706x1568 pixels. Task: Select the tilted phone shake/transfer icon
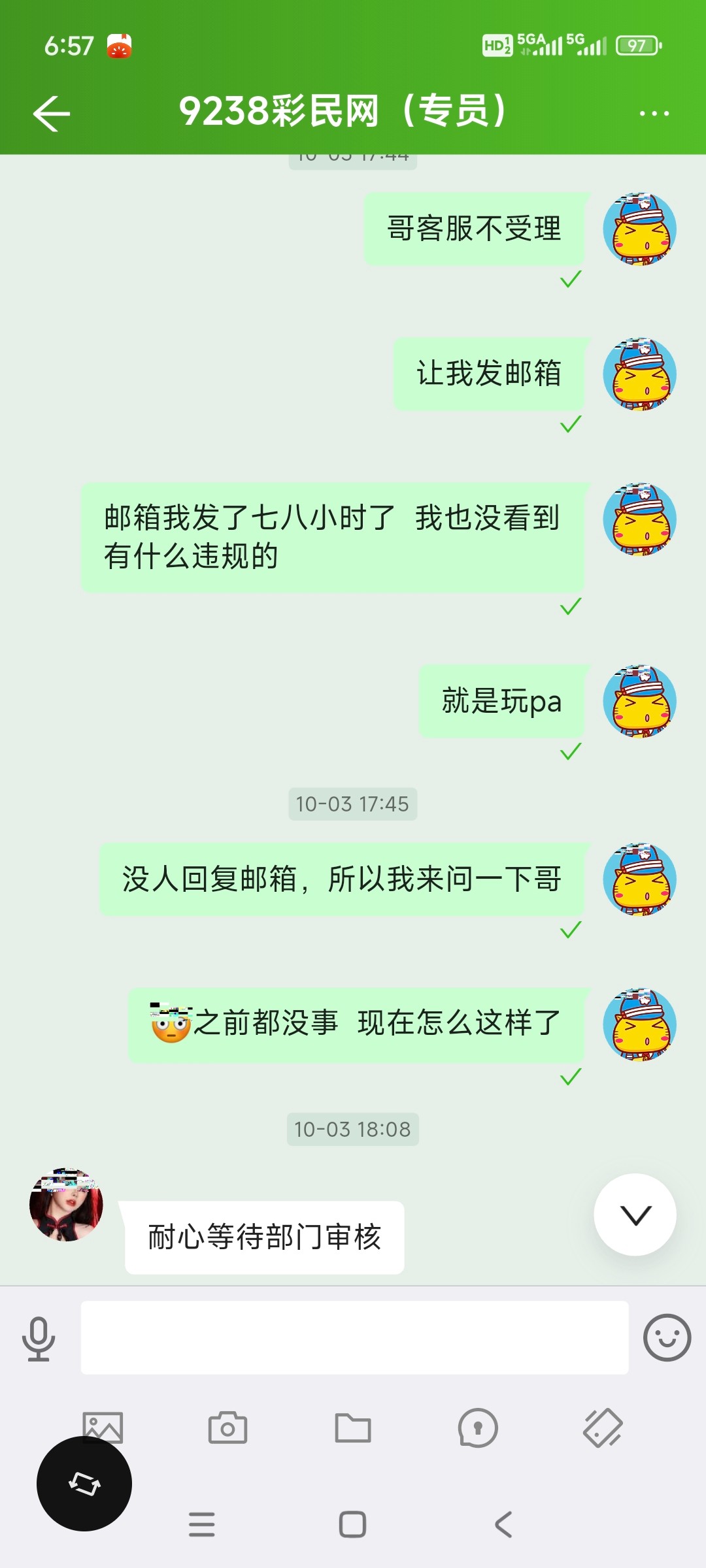point(603,1428)
